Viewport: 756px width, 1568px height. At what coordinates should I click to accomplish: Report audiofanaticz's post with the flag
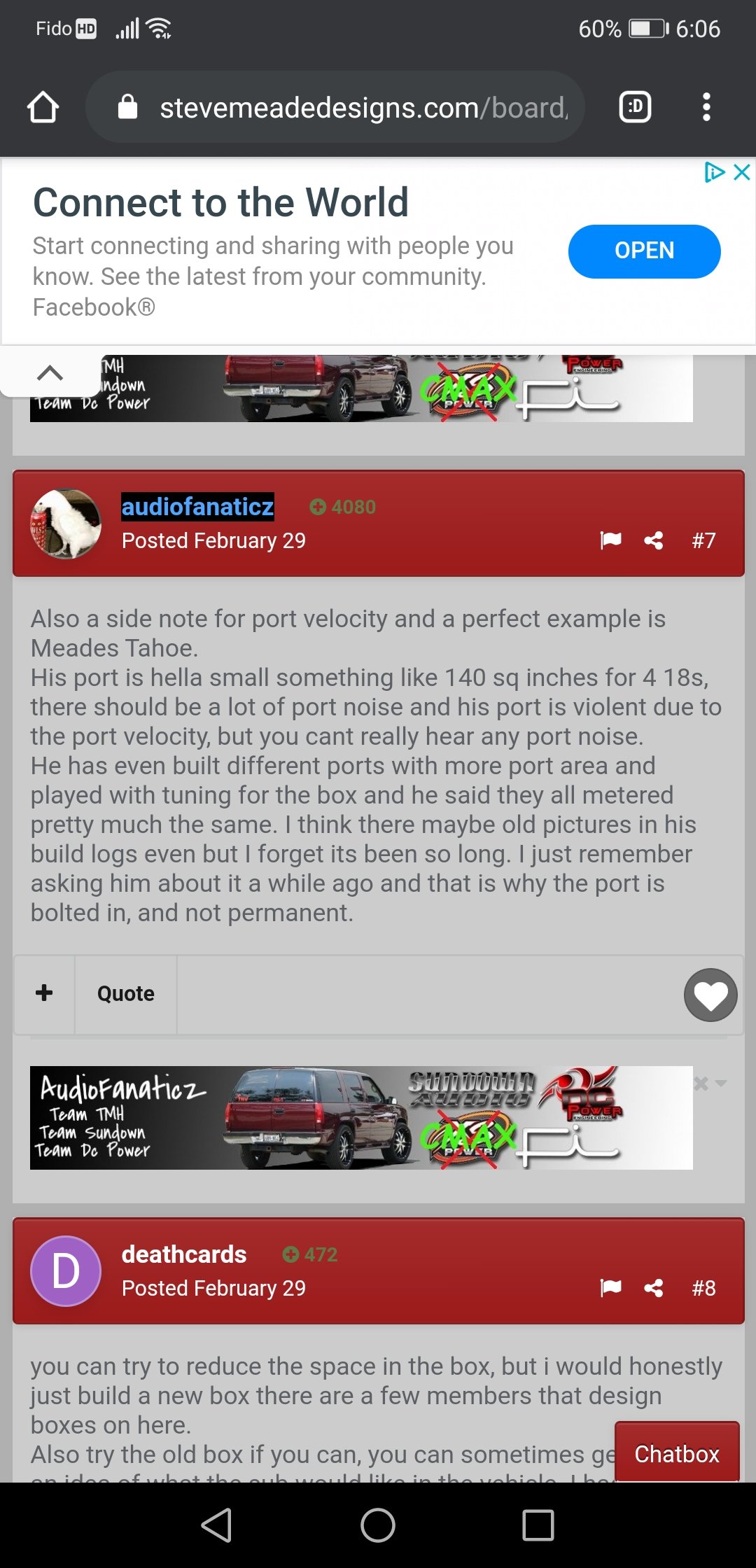(610, 540)
